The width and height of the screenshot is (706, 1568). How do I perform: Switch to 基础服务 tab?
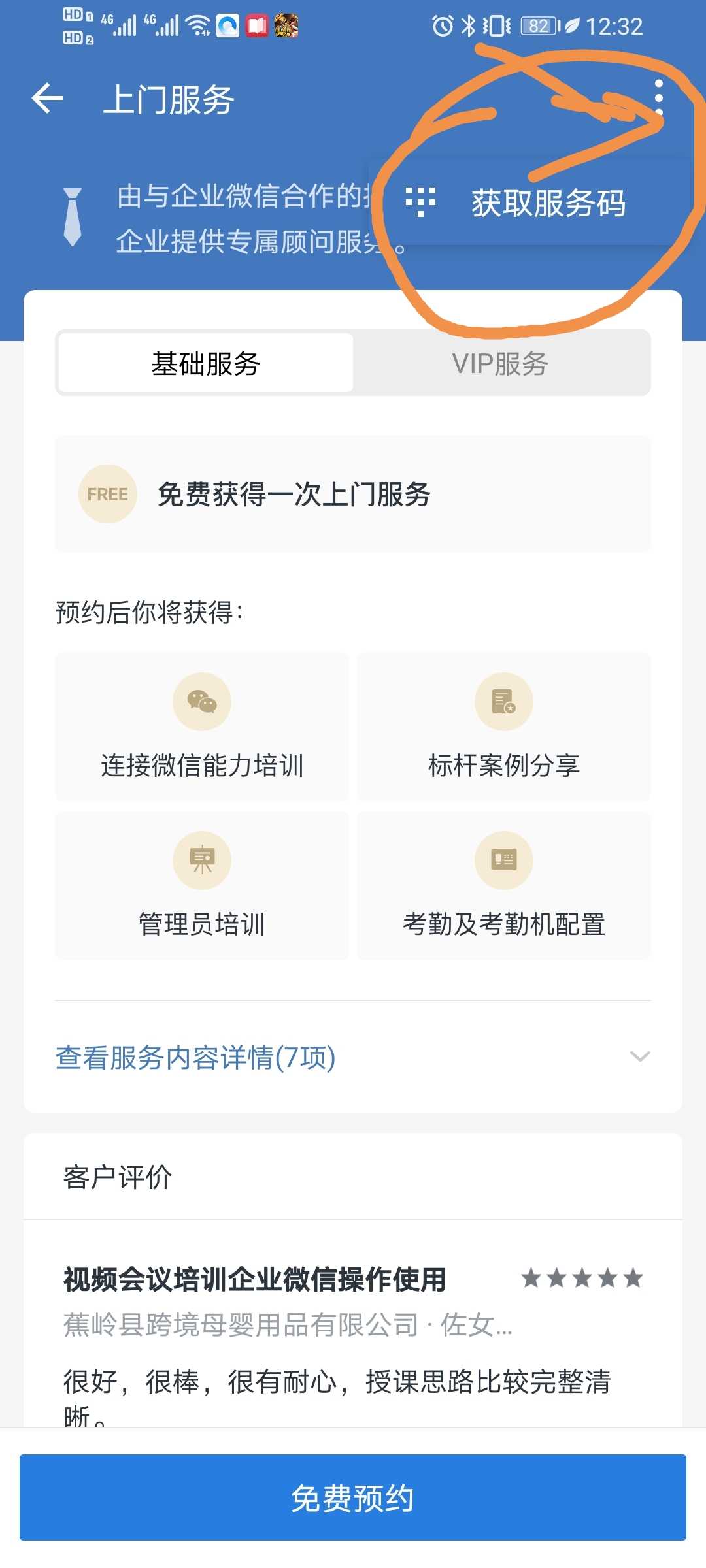[x=206, y=363]
